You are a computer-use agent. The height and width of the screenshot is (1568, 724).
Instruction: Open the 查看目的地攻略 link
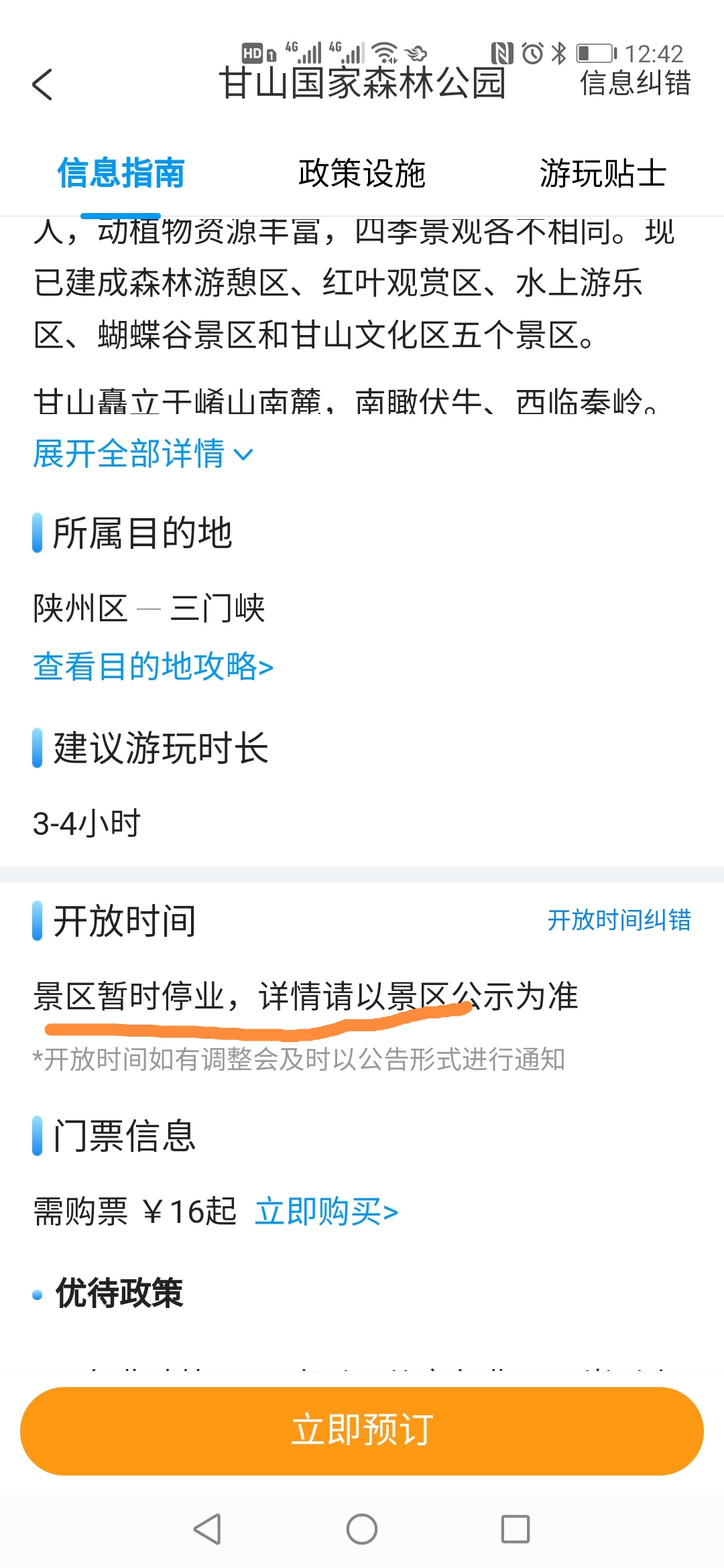tap(154, 666)
